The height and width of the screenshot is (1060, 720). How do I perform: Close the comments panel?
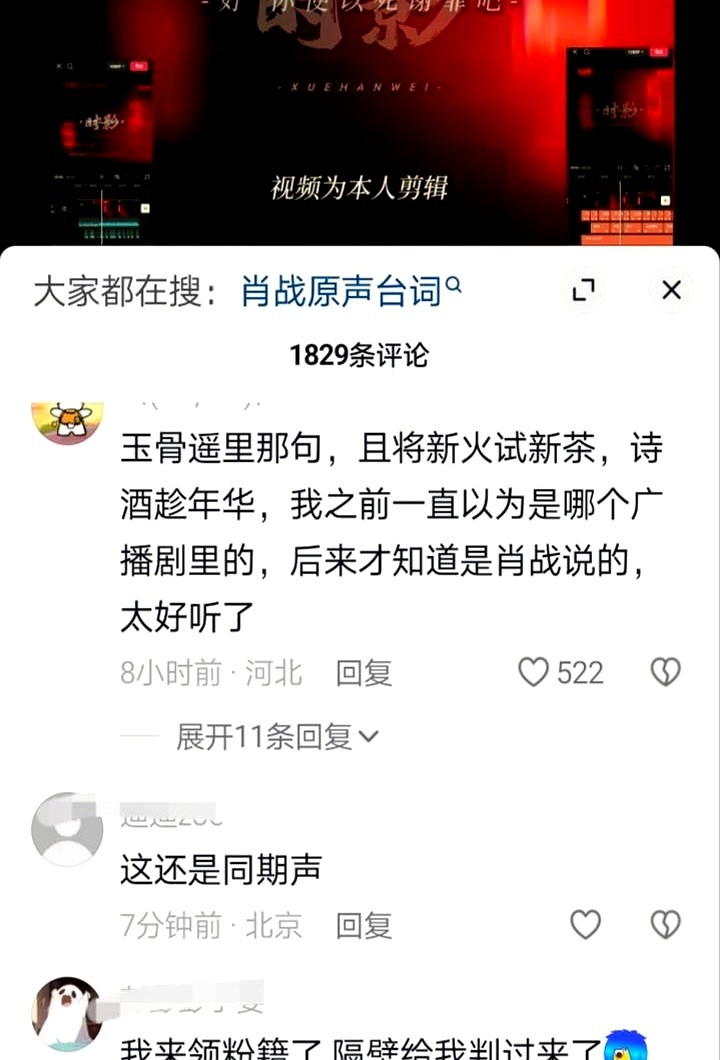click(x=671, y=290)
